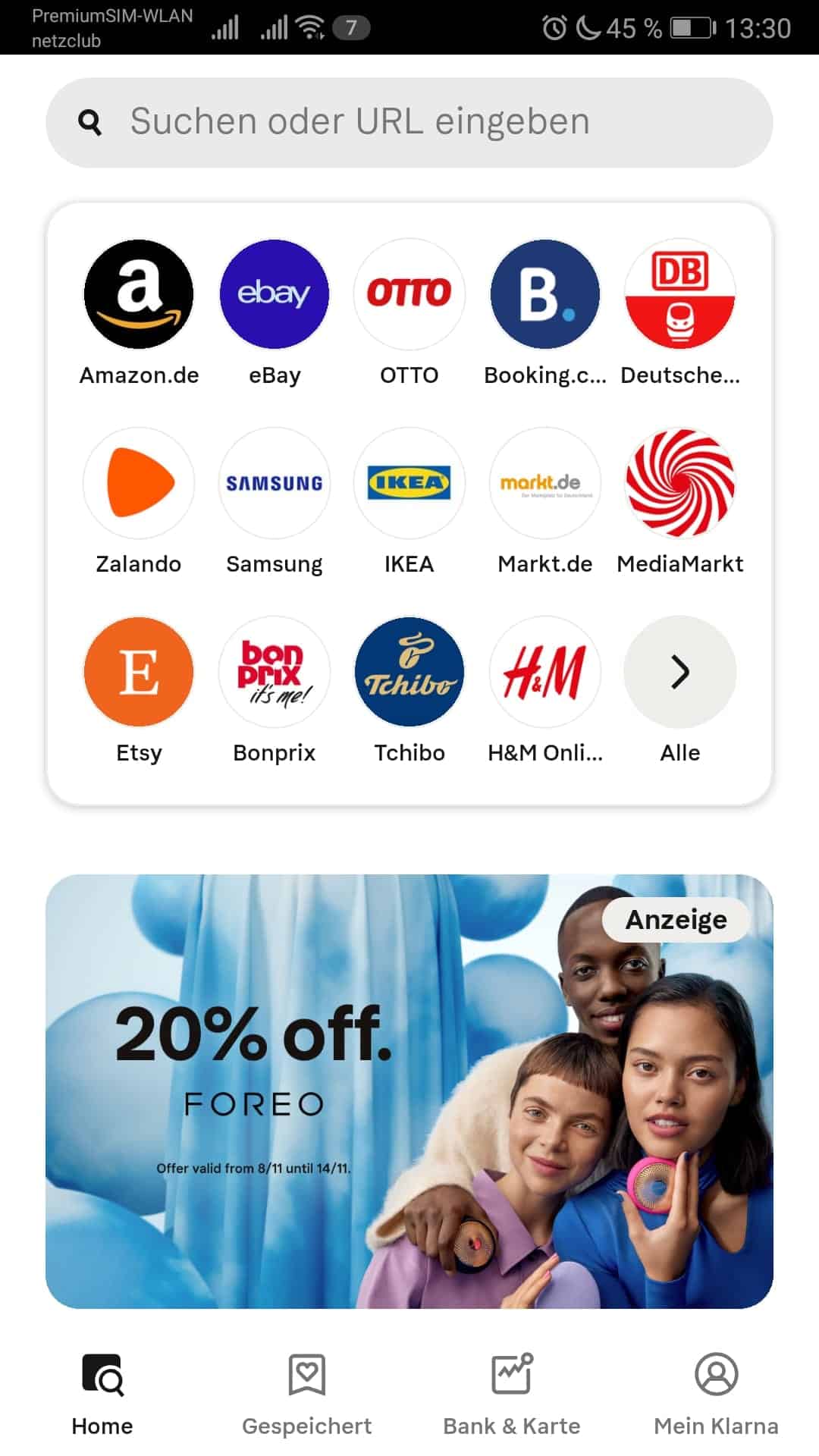Open the FOREO 20% off ad banner
This screenshot has width=819, height=1456.
tap(409, 1091)
